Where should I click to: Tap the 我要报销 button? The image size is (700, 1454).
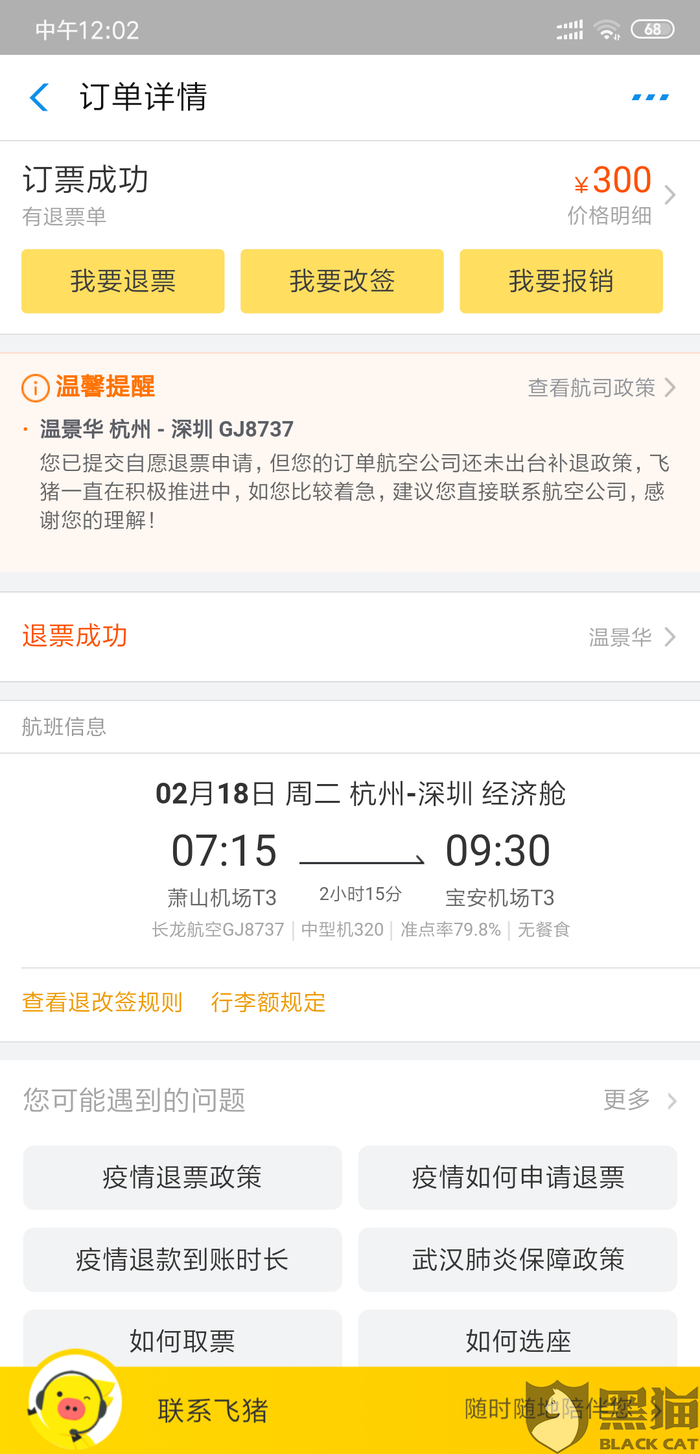(561, 281)
